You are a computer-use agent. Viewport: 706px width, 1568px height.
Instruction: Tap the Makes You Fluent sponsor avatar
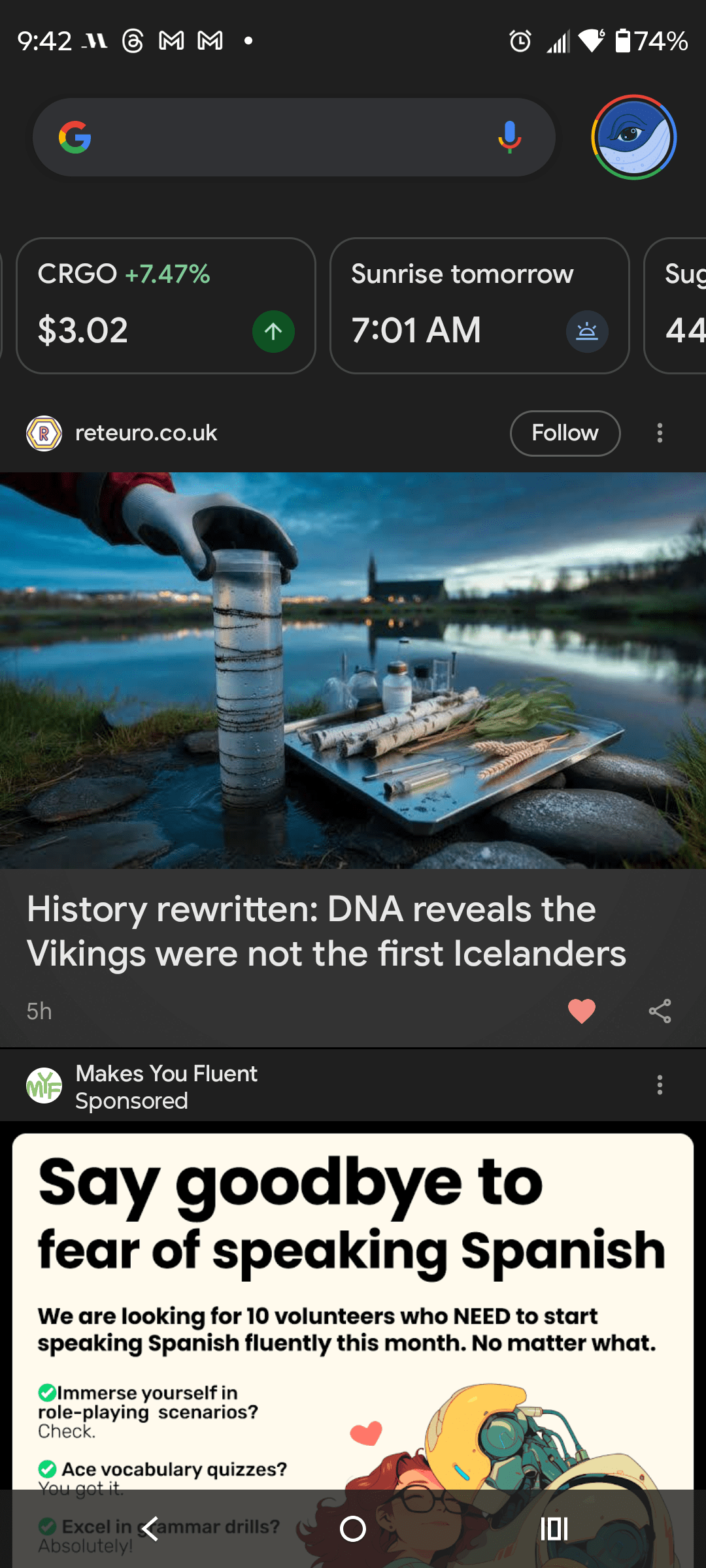43,1086
